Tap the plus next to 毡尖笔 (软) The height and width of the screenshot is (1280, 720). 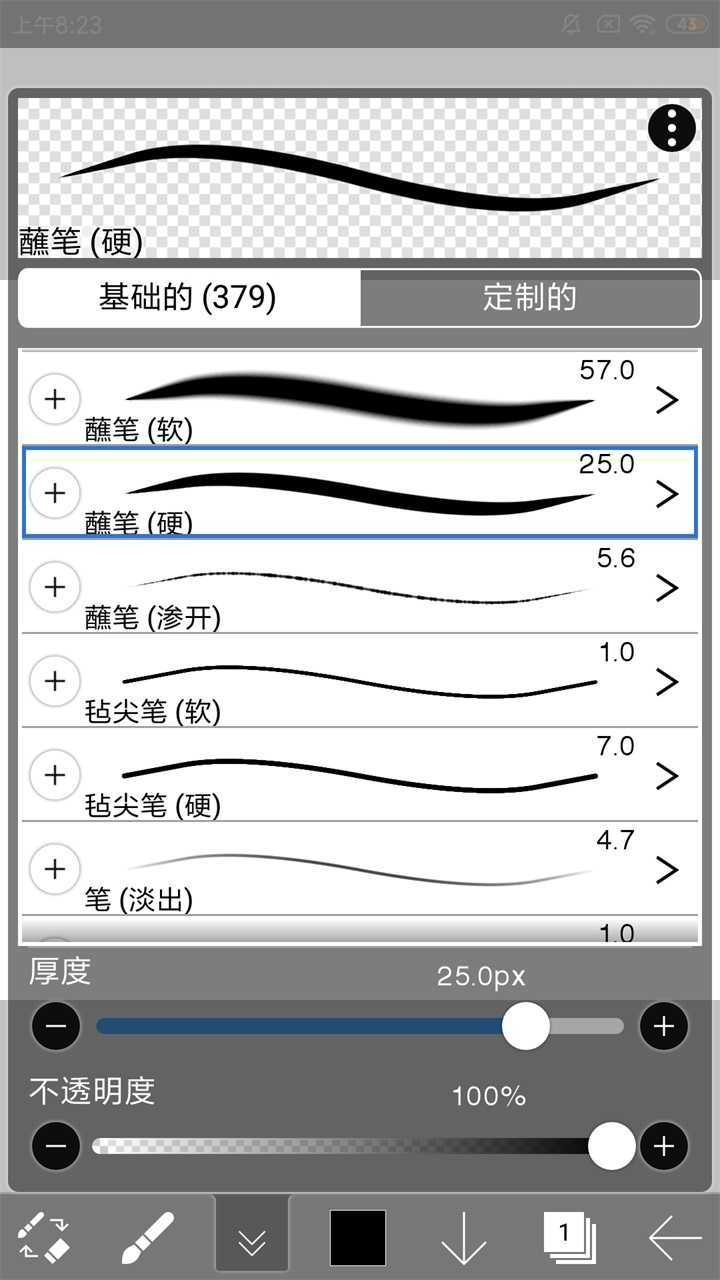point(54,681)
